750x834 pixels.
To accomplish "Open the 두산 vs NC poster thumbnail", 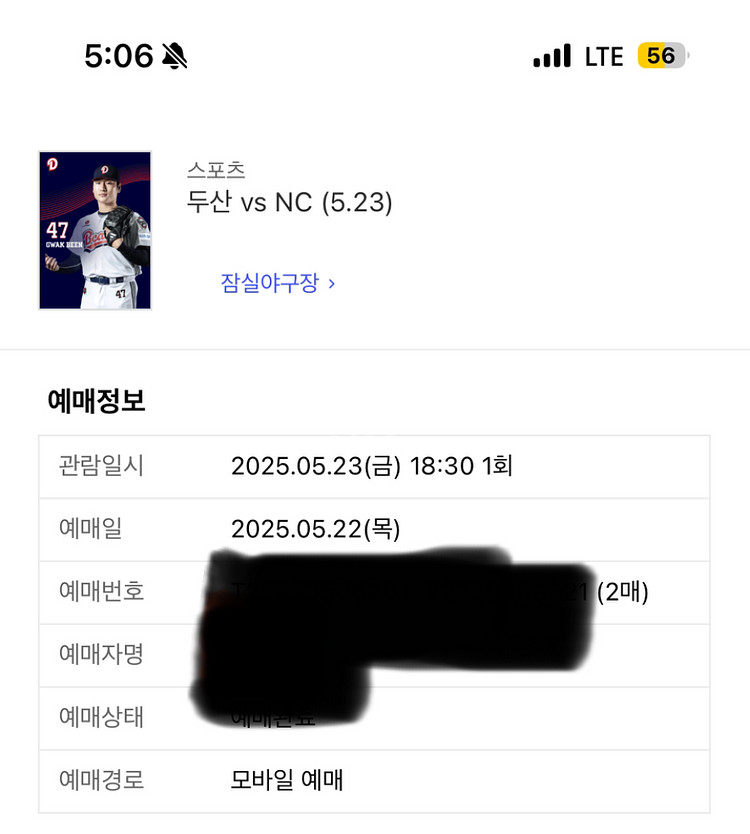I will click(95, 230).
